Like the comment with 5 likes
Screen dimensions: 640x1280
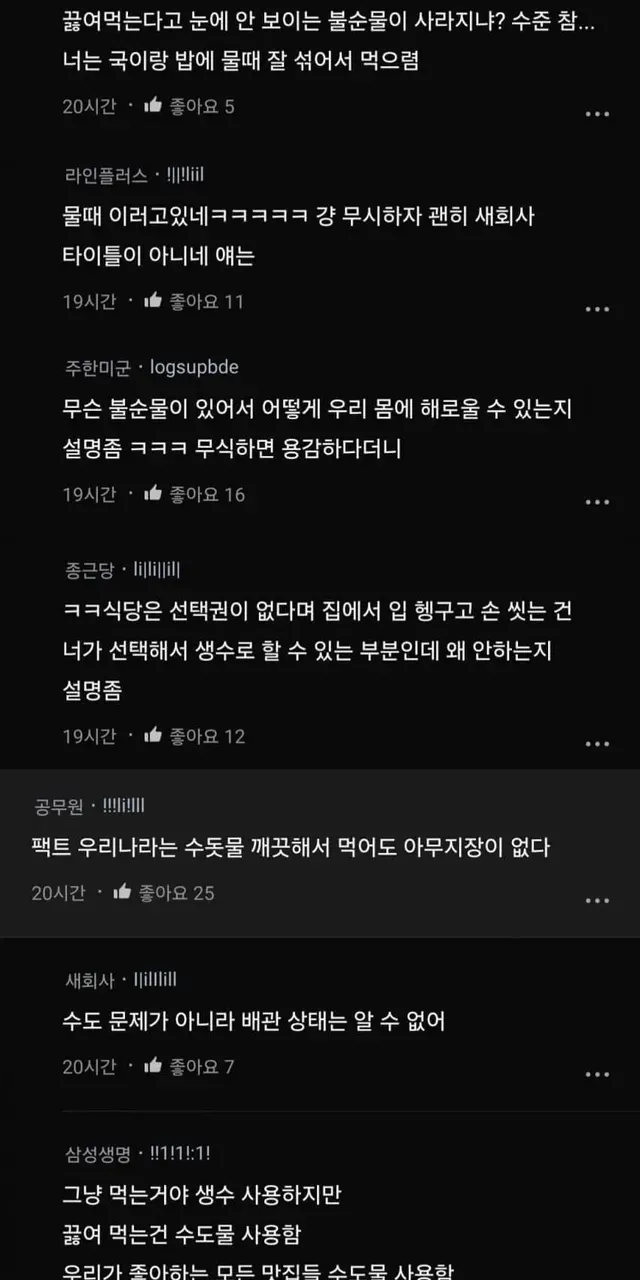pyautogui.click(x=153, y=106)
